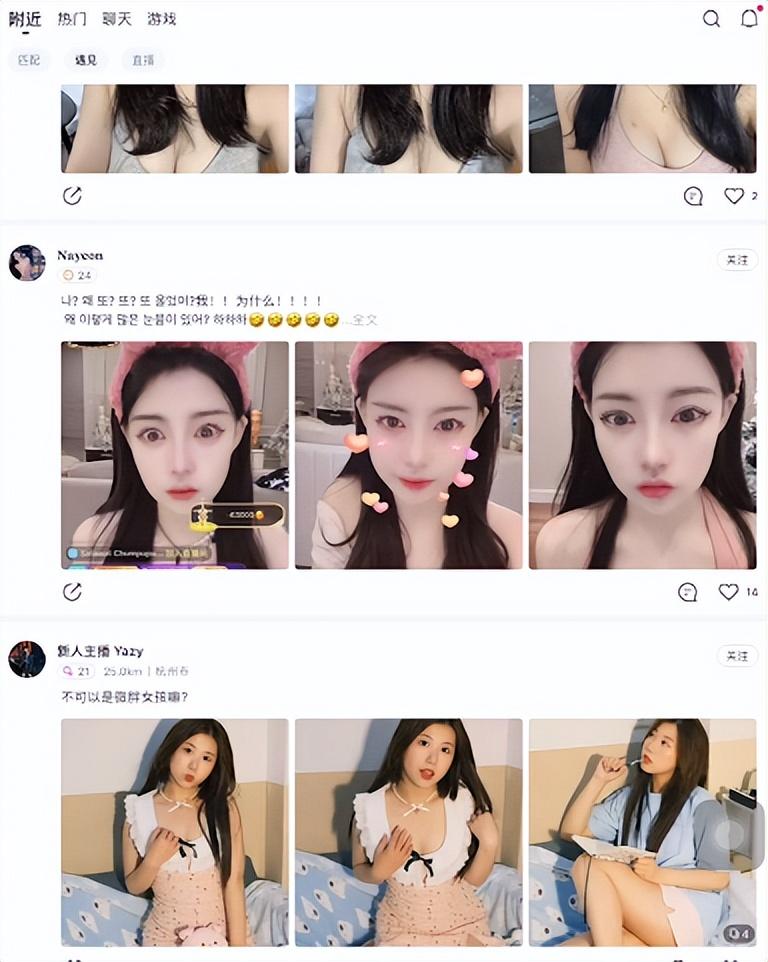This screenshot has width=768, height=962.
Task: Open 新人主播 Yazy's profile avatar
Action: point(27,659)
